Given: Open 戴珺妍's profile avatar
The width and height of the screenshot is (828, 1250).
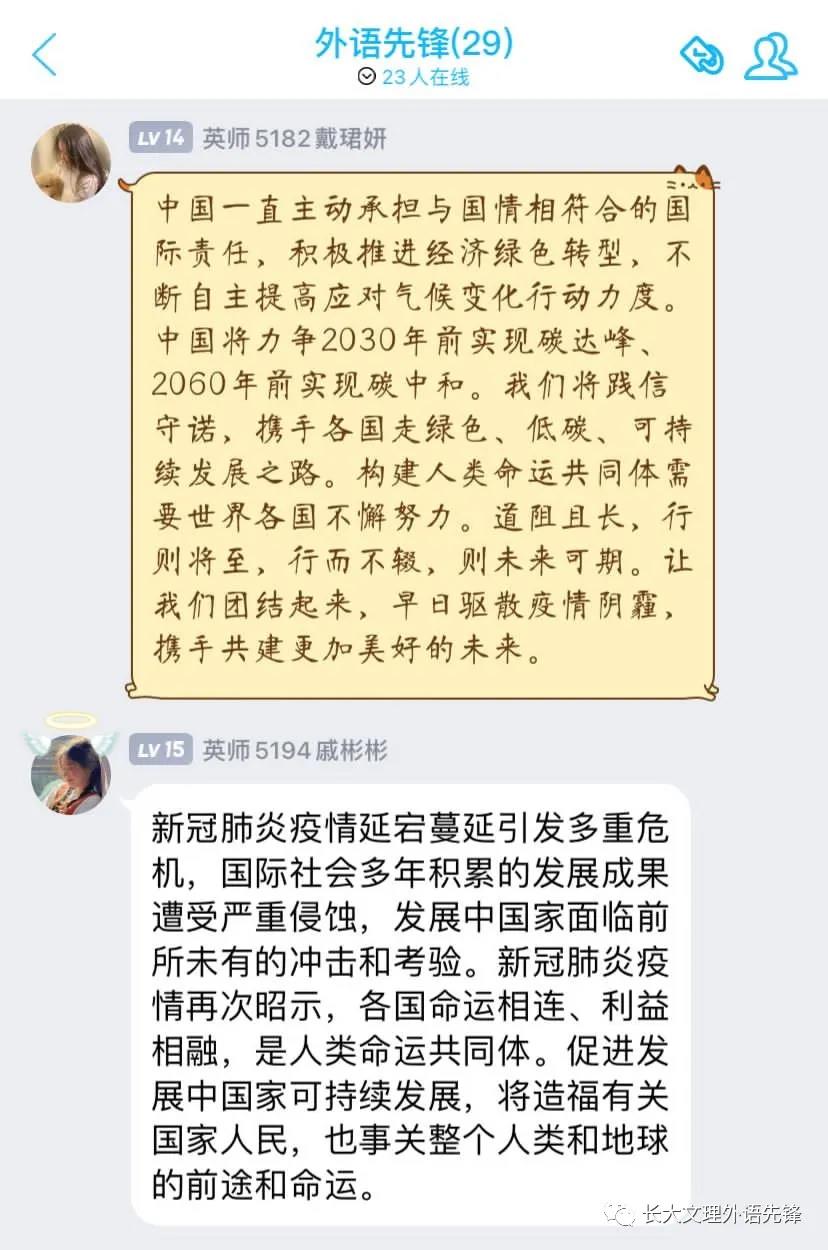Looking at the screenshot, I should coord(71,163).
